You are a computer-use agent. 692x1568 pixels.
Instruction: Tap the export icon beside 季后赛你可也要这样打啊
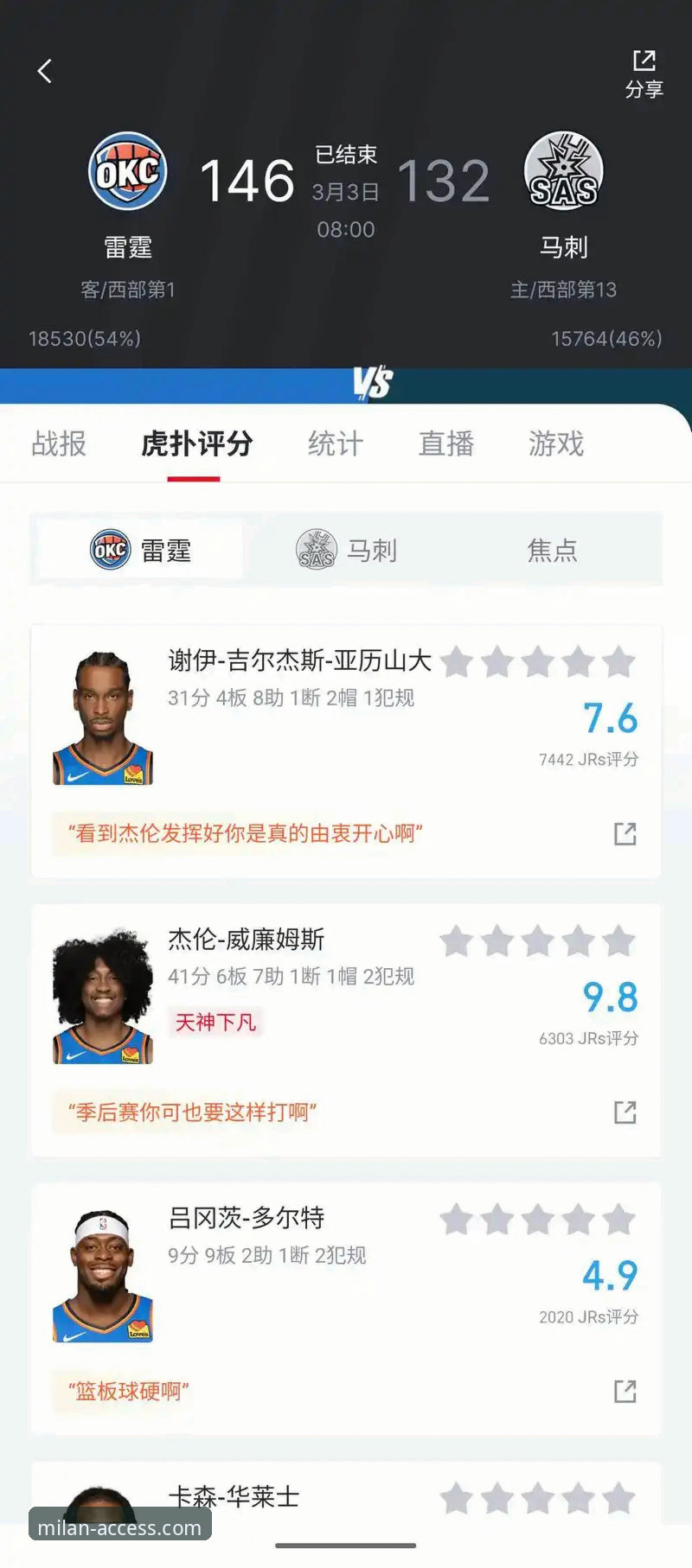(625, 1113)
